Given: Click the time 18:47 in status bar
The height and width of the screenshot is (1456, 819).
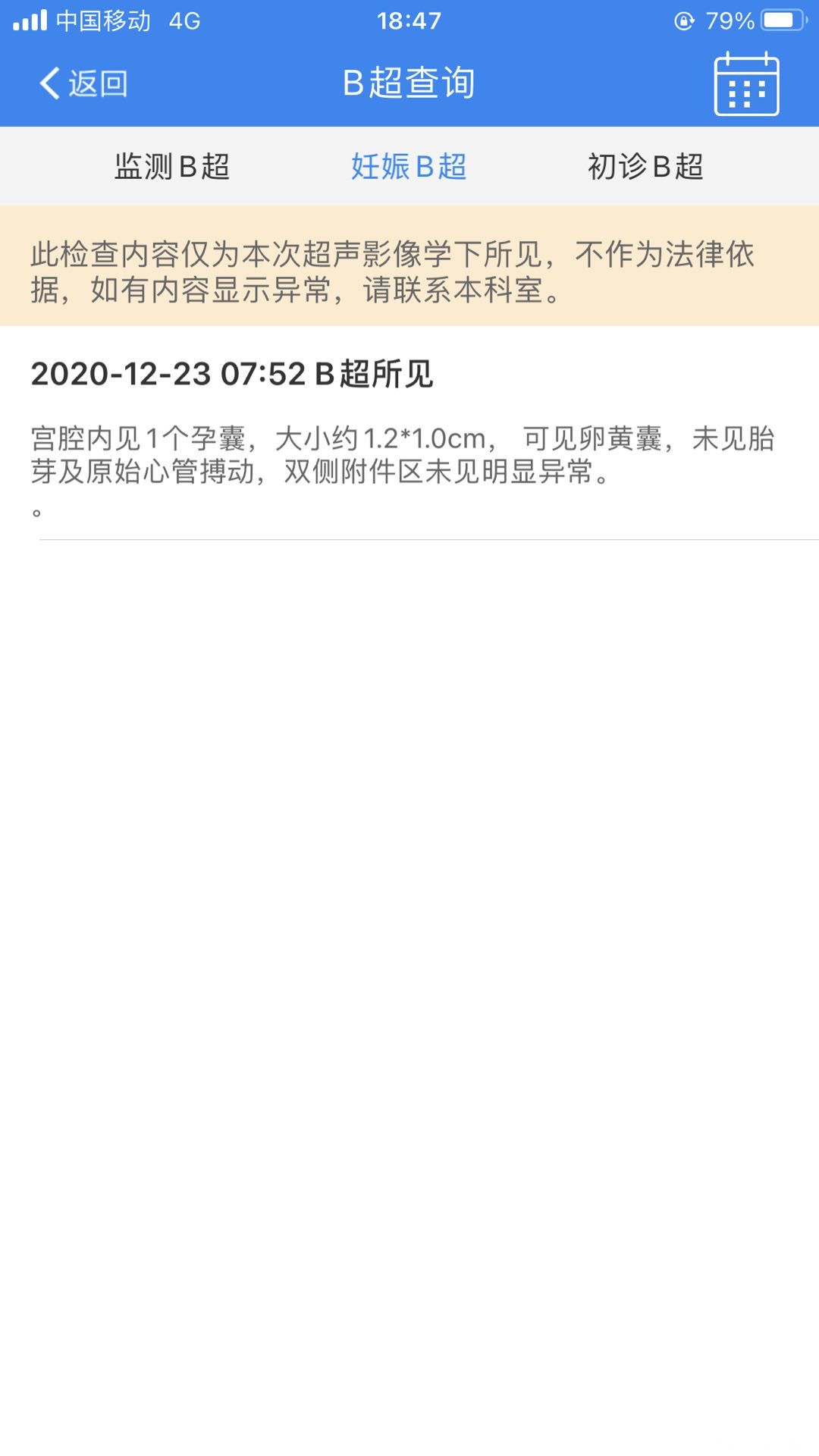Looking at the screenshot, I should point(408,20).
